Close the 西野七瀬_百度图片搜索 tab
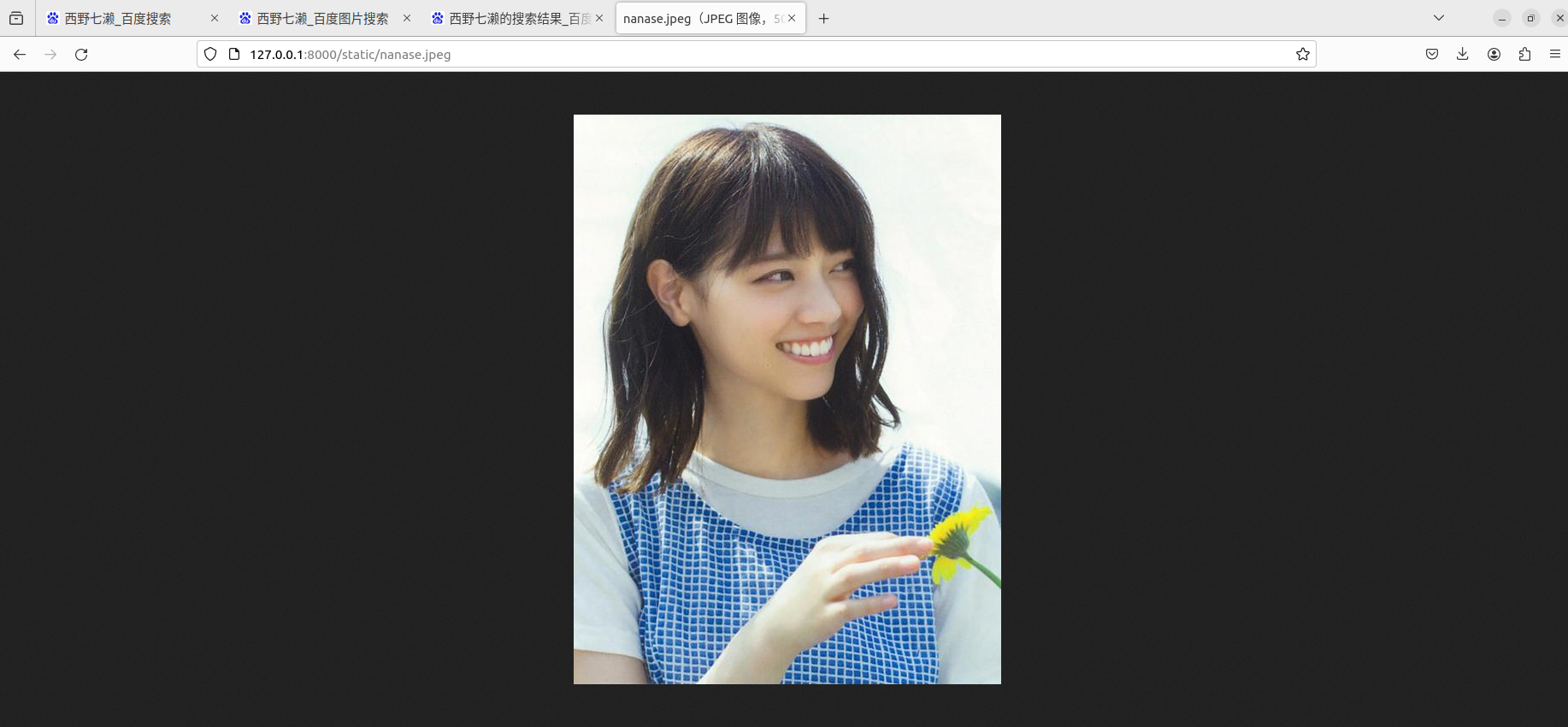The width and height of the screenshot is (1568, 727). 407,18
